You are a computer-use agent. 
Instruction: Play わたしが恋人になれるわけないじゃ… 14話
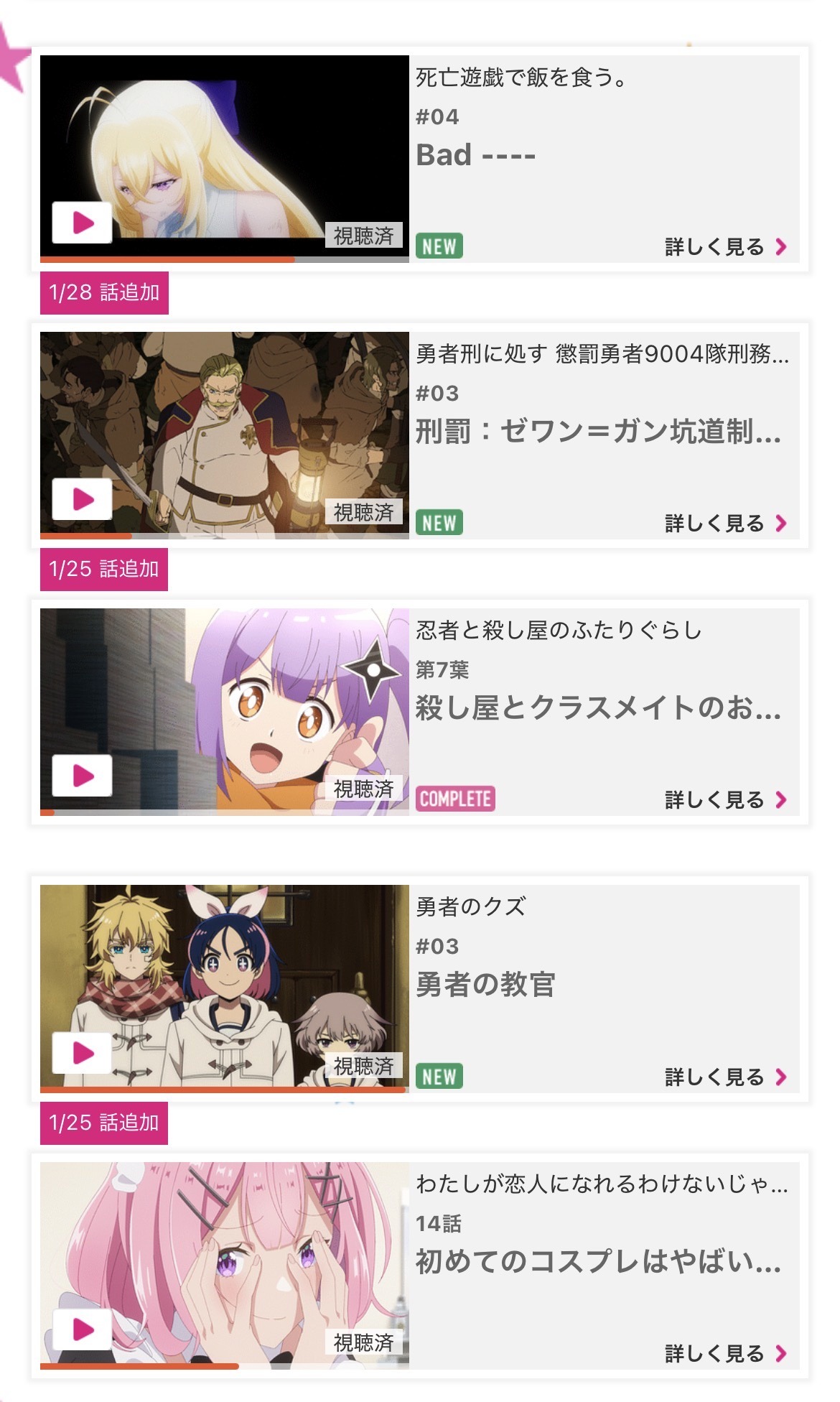click(82, 1329)
